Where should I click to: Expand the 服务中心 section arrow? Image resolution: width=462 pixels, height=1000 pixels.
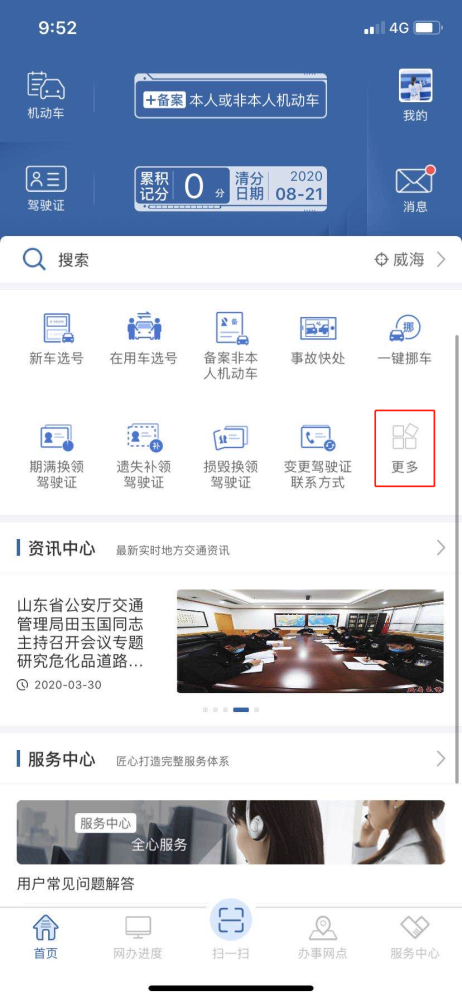(x=440, y=759)
